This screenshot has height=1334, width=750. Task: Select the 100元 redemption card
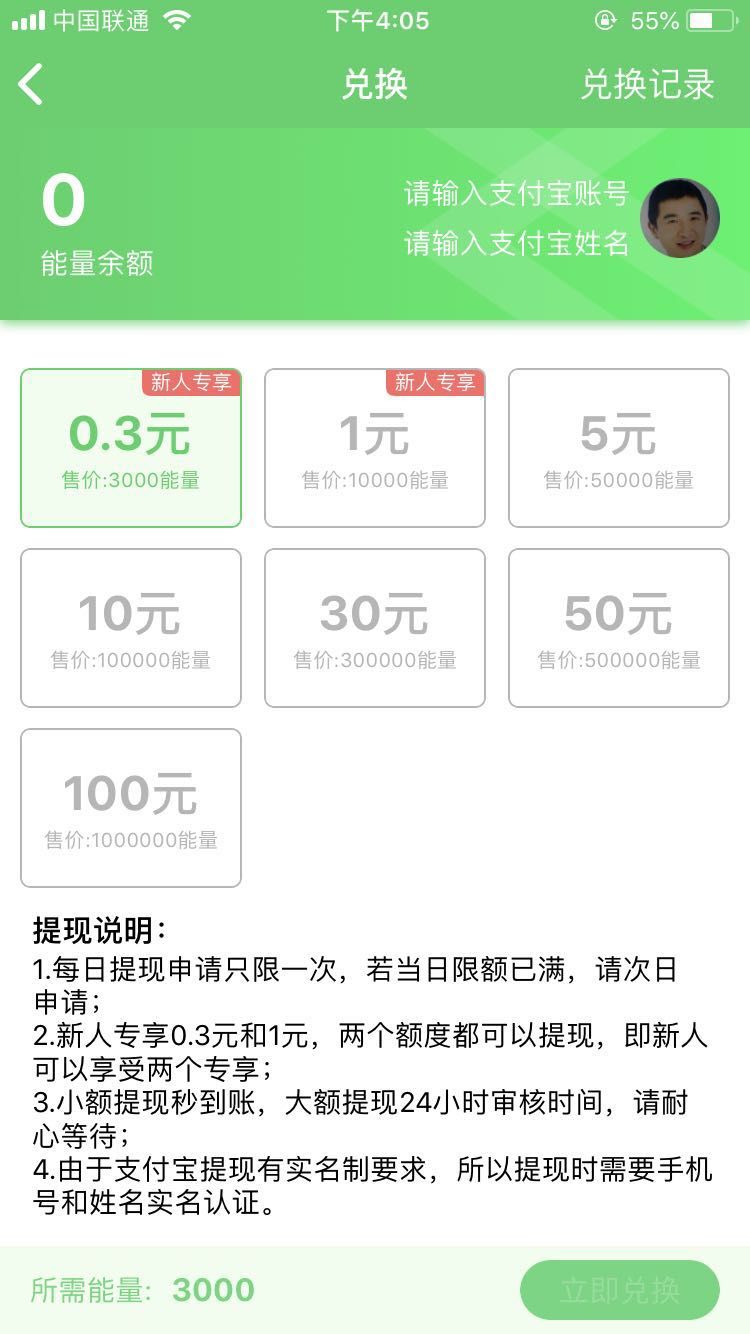click(131, 808)
